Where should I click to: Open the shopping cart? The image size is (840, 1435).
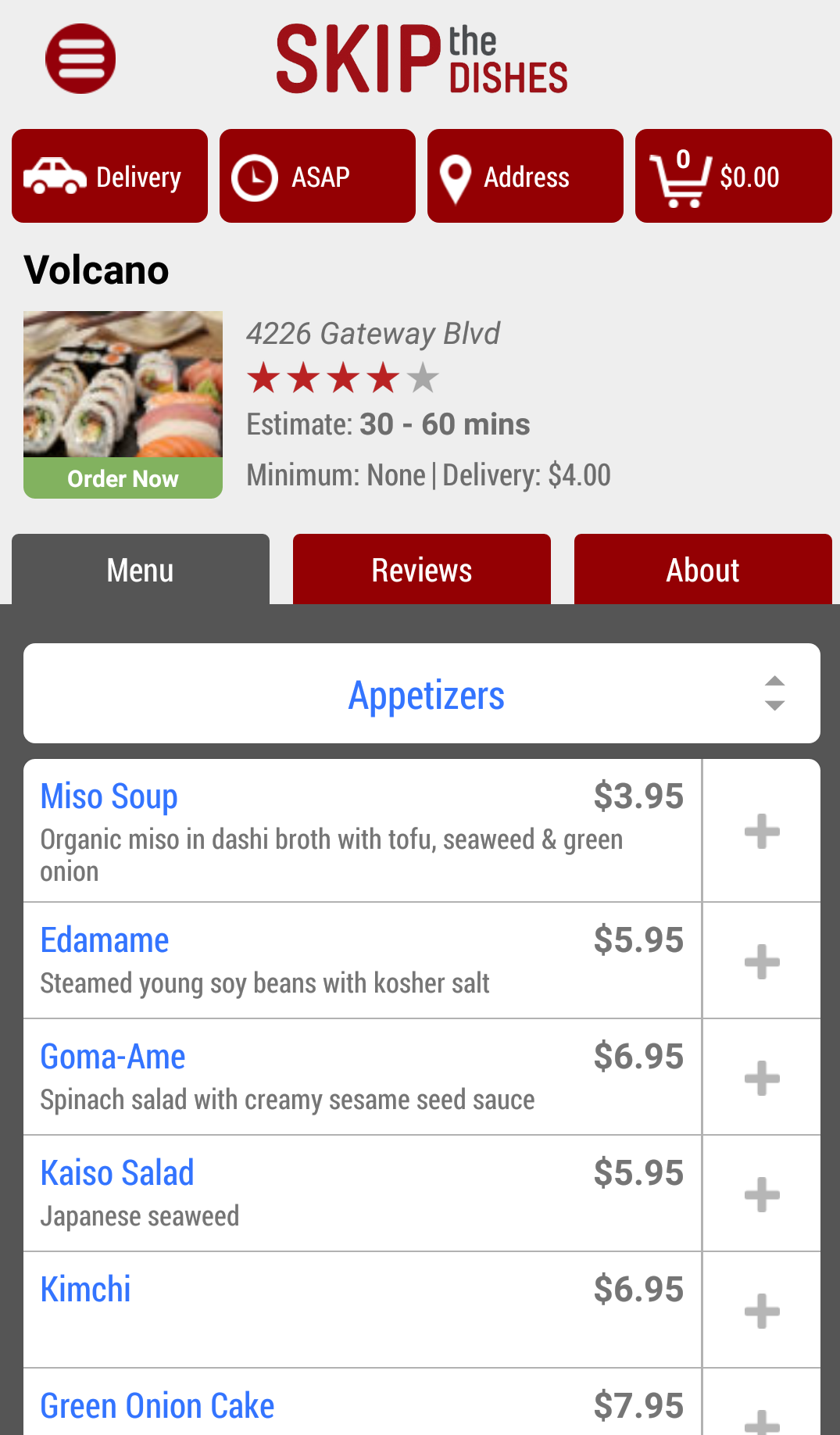pos(733,177)
